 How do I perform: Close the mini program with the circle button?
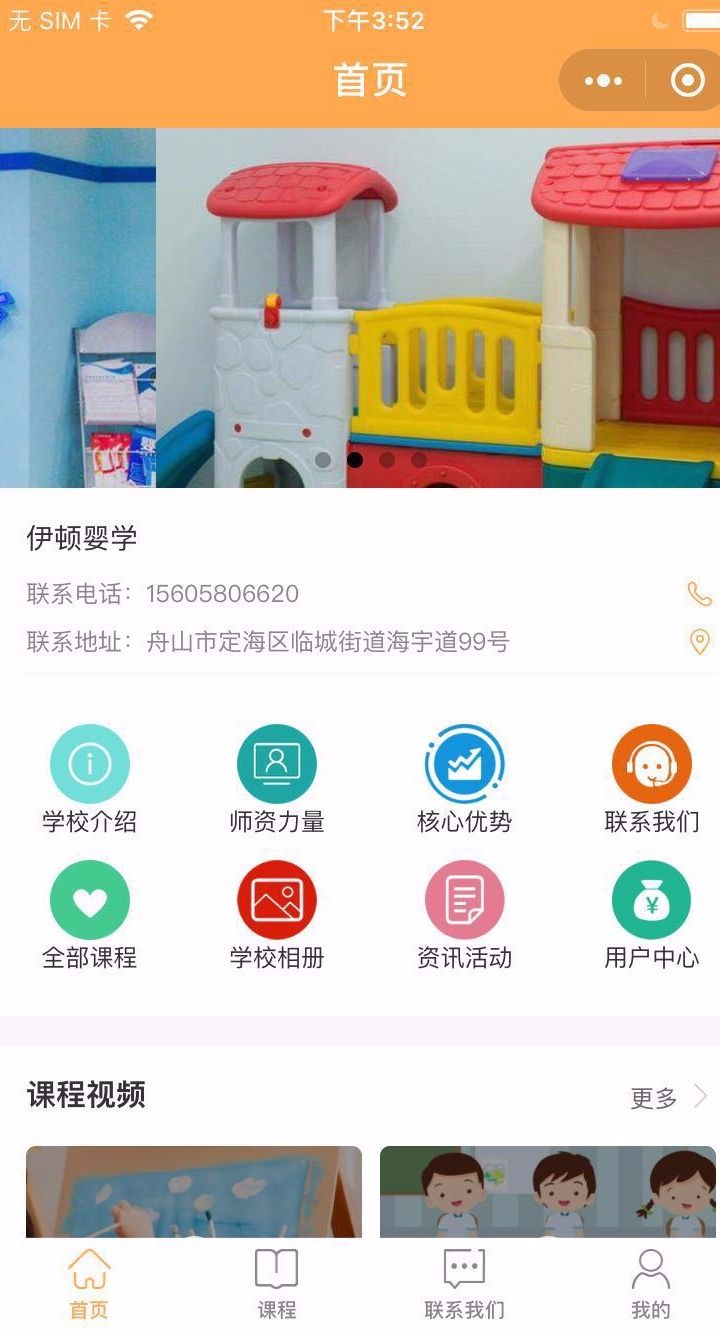click(x=687, y=81)
